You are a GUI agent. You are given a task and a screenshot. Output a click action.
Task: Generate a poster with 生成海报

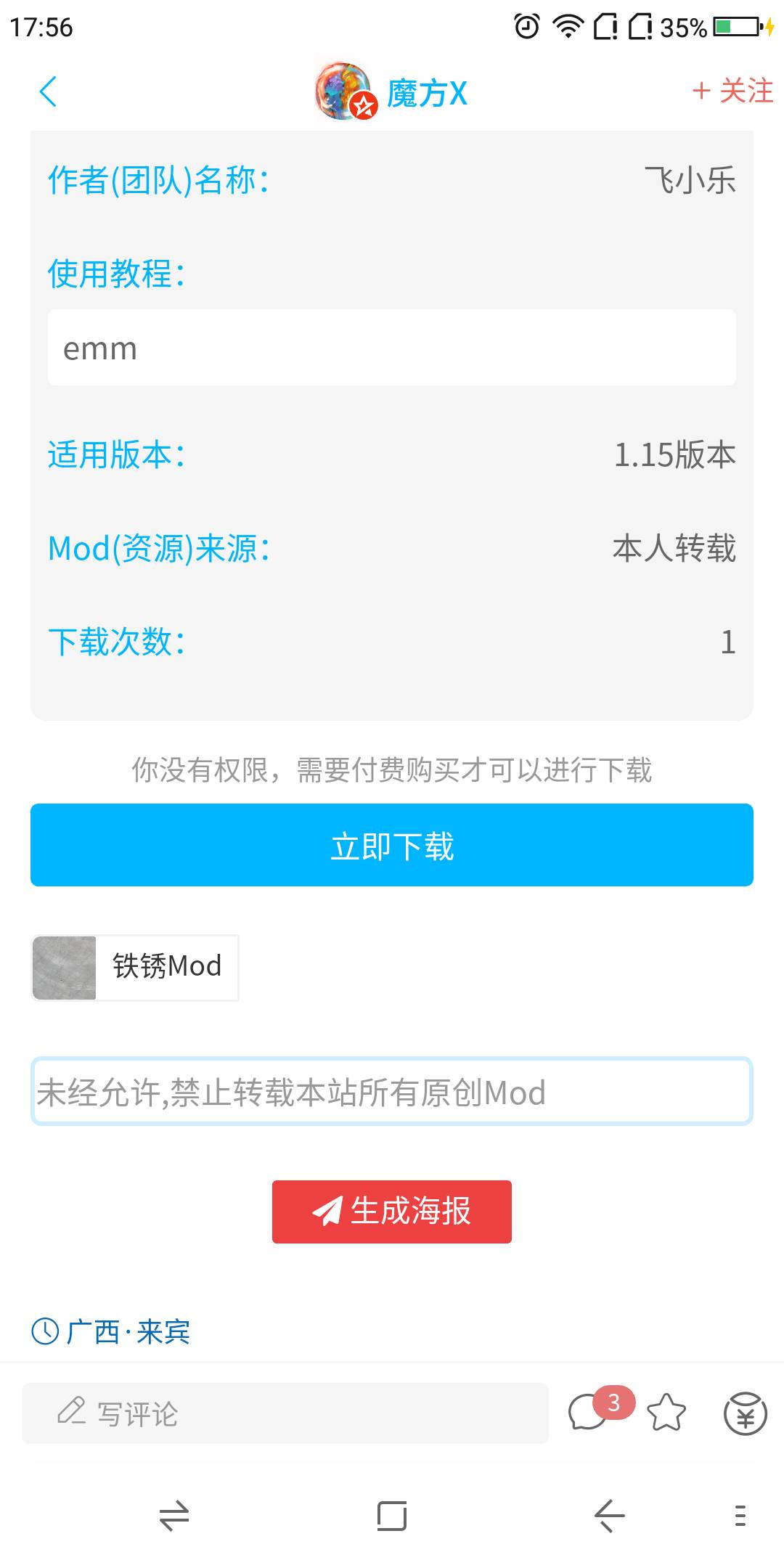point(392,1212)
